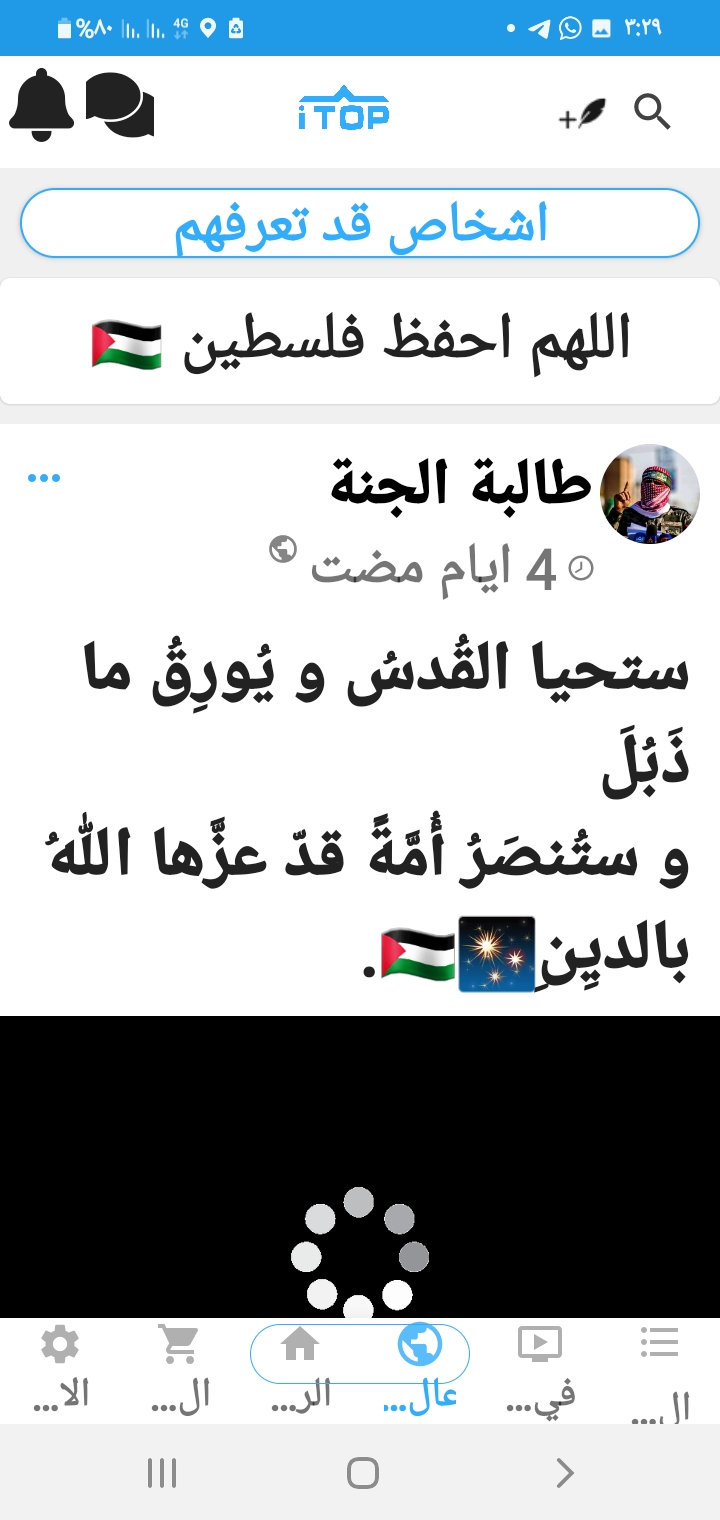Open the system recent apps button
Viewport: 720px width, 1520px height.
[161, 1472]
